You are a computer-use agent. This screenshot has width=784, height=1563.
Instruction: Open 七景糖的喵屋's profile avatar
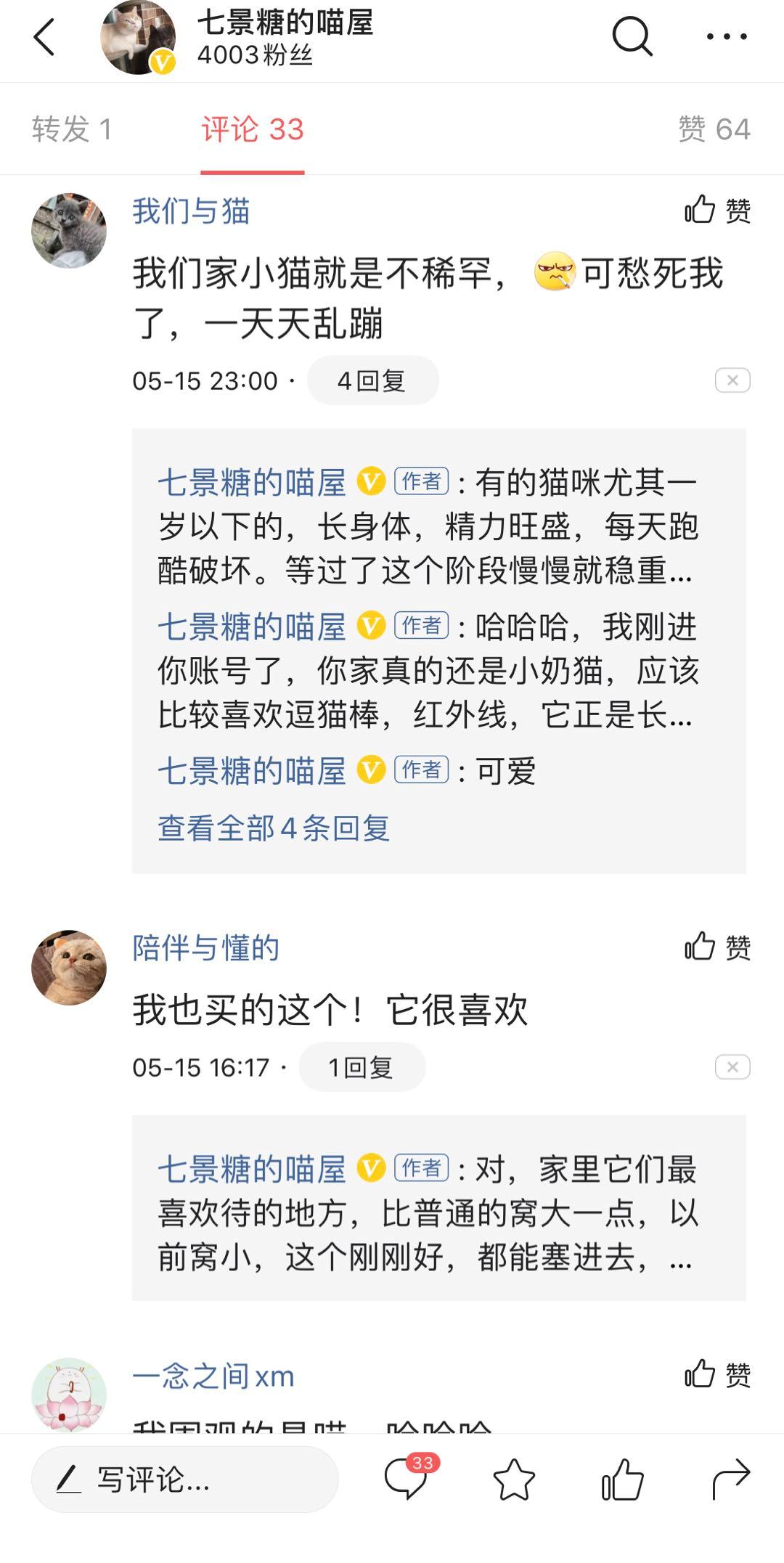tap(138, 36)
